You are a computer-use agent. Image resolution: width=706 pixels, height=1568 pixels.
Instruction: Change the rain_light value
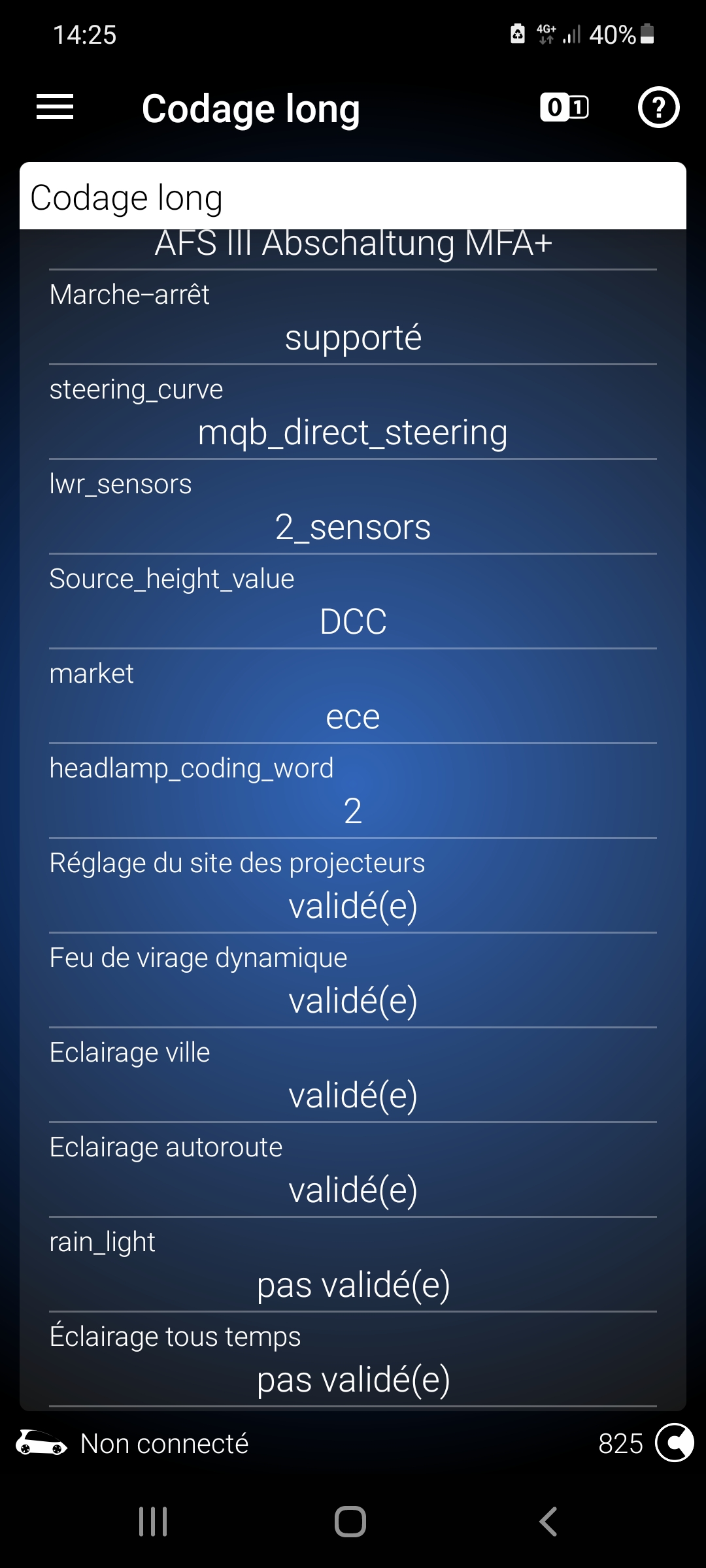(353, 1285)
